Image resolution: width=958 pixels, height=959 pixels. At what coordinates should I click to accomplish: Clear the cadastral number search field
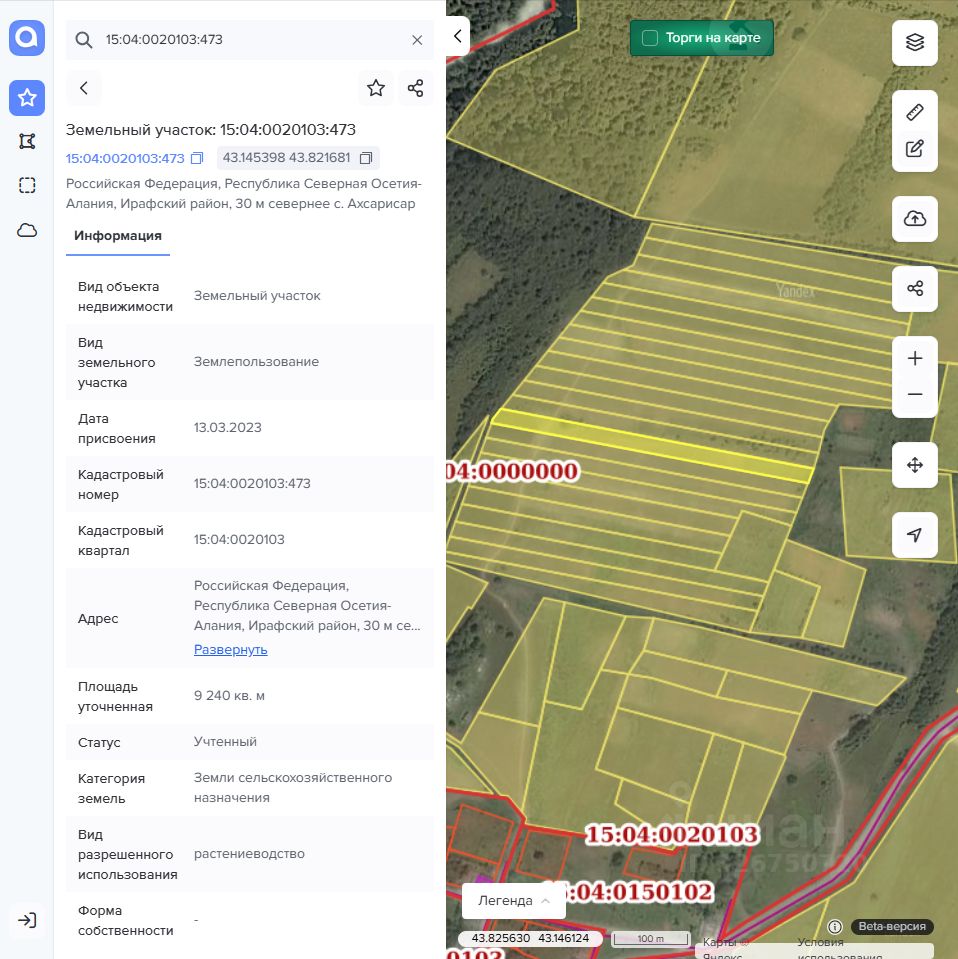417,40
